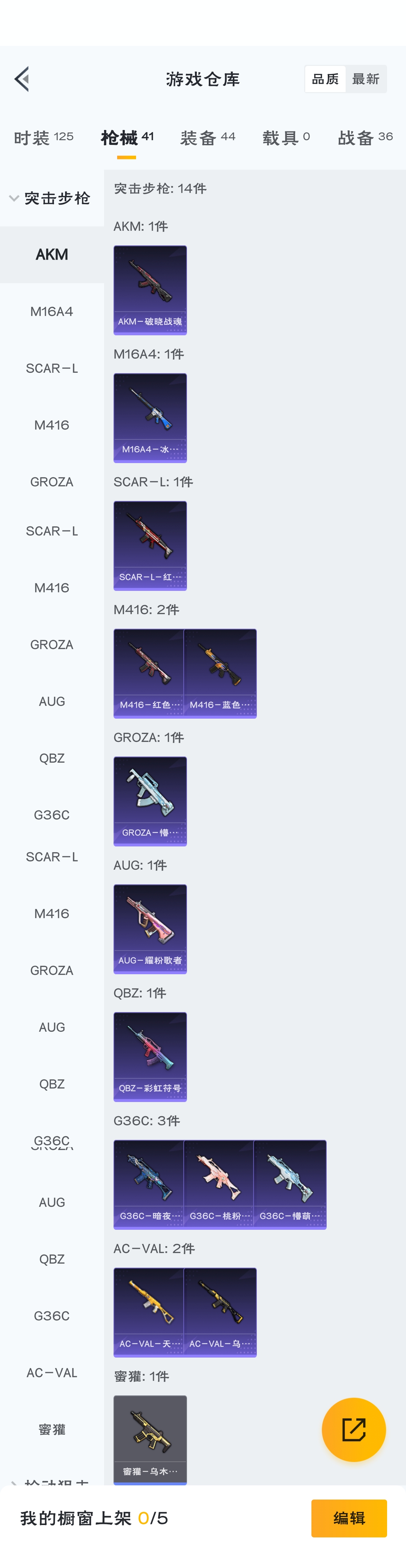Open the GROZA skin card
406x1568 pixels.
pos(150,801)
